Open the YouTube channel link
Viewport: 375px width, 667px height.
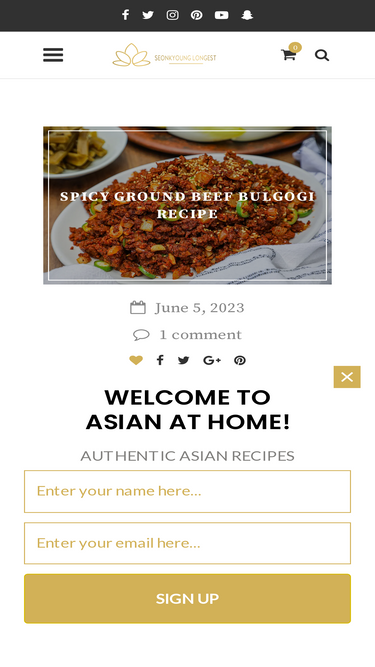[222, 15]
